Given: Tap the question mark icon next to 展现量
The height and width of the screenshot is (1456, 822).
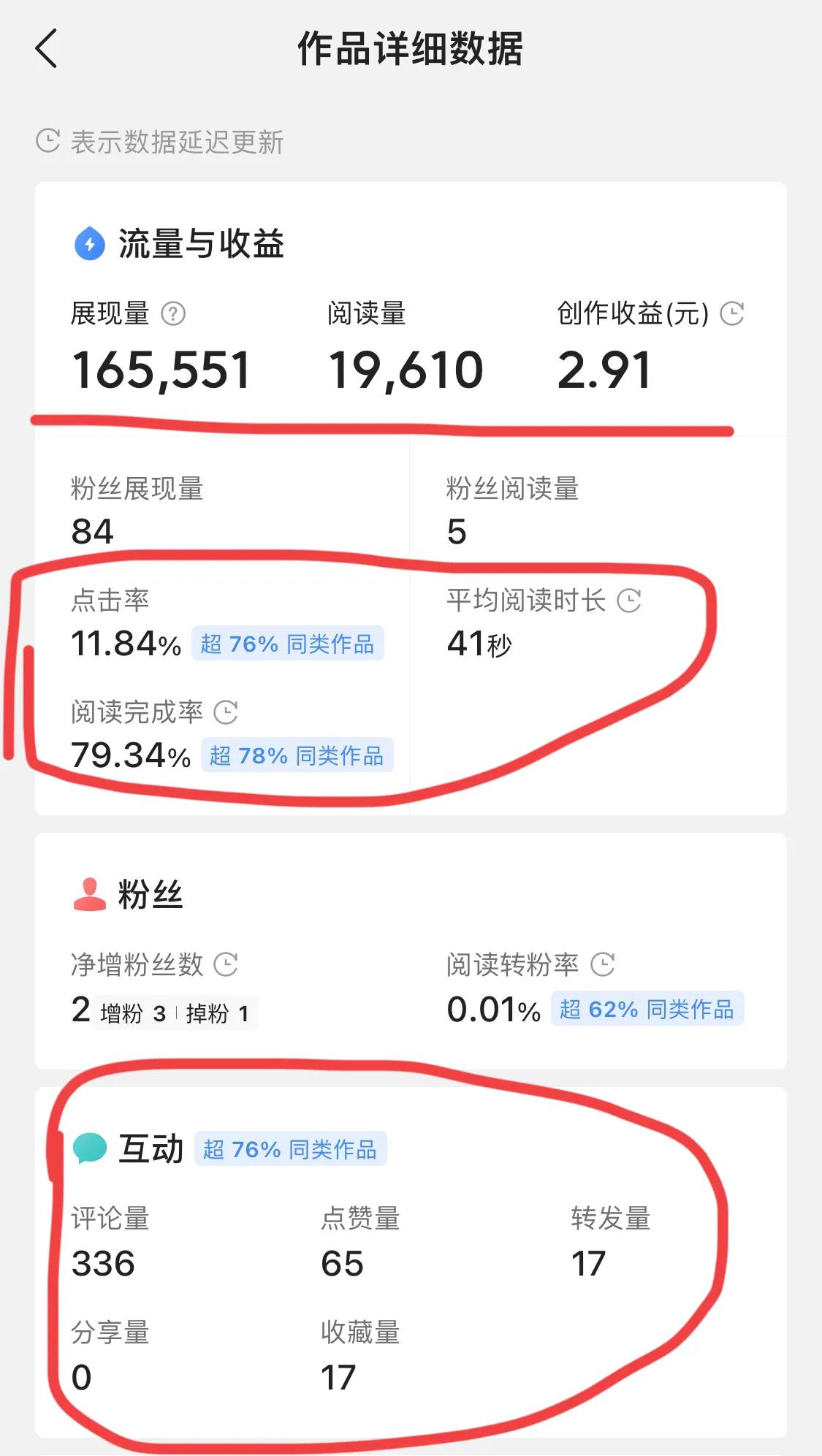Looking at the screenshot, I should pyautogui.click(x=172, y=314).
